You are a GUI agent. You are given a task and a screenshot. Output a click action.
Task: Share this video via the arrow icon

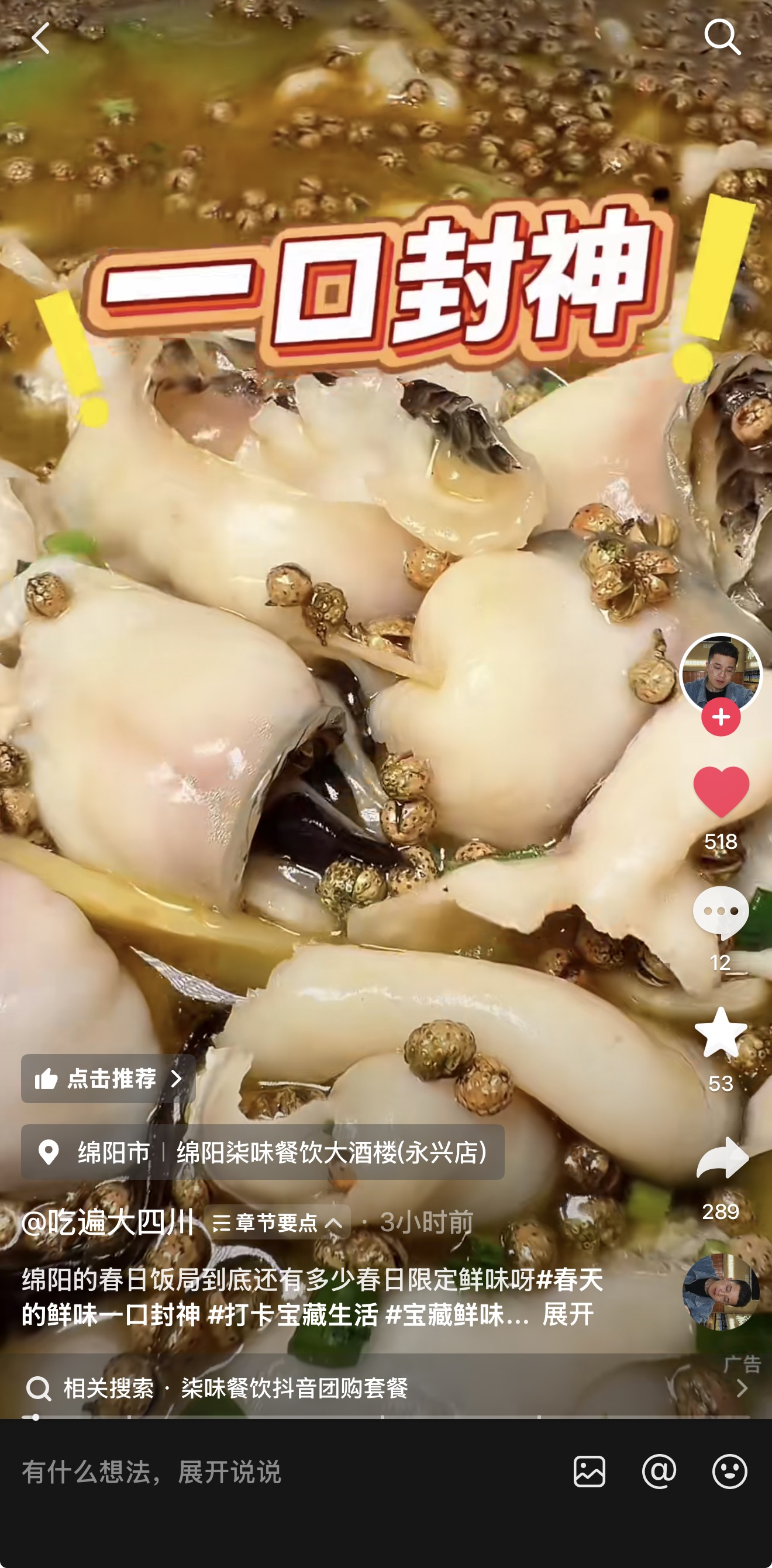click(x=722, y=1158)
